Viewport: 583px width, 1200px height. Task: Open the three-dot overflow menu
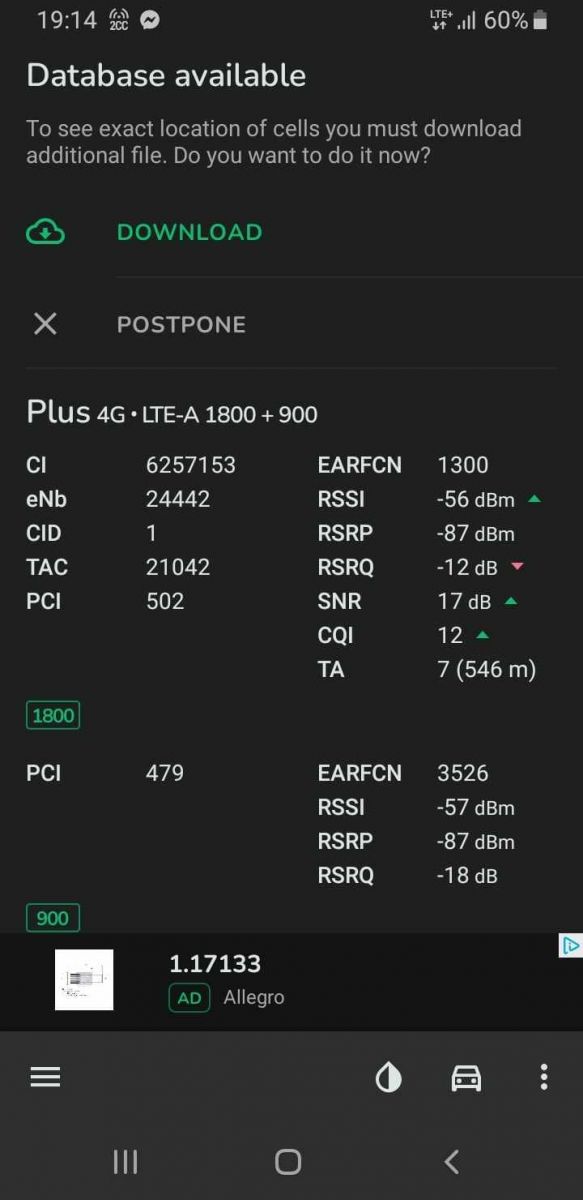(x=543, y=1077)
